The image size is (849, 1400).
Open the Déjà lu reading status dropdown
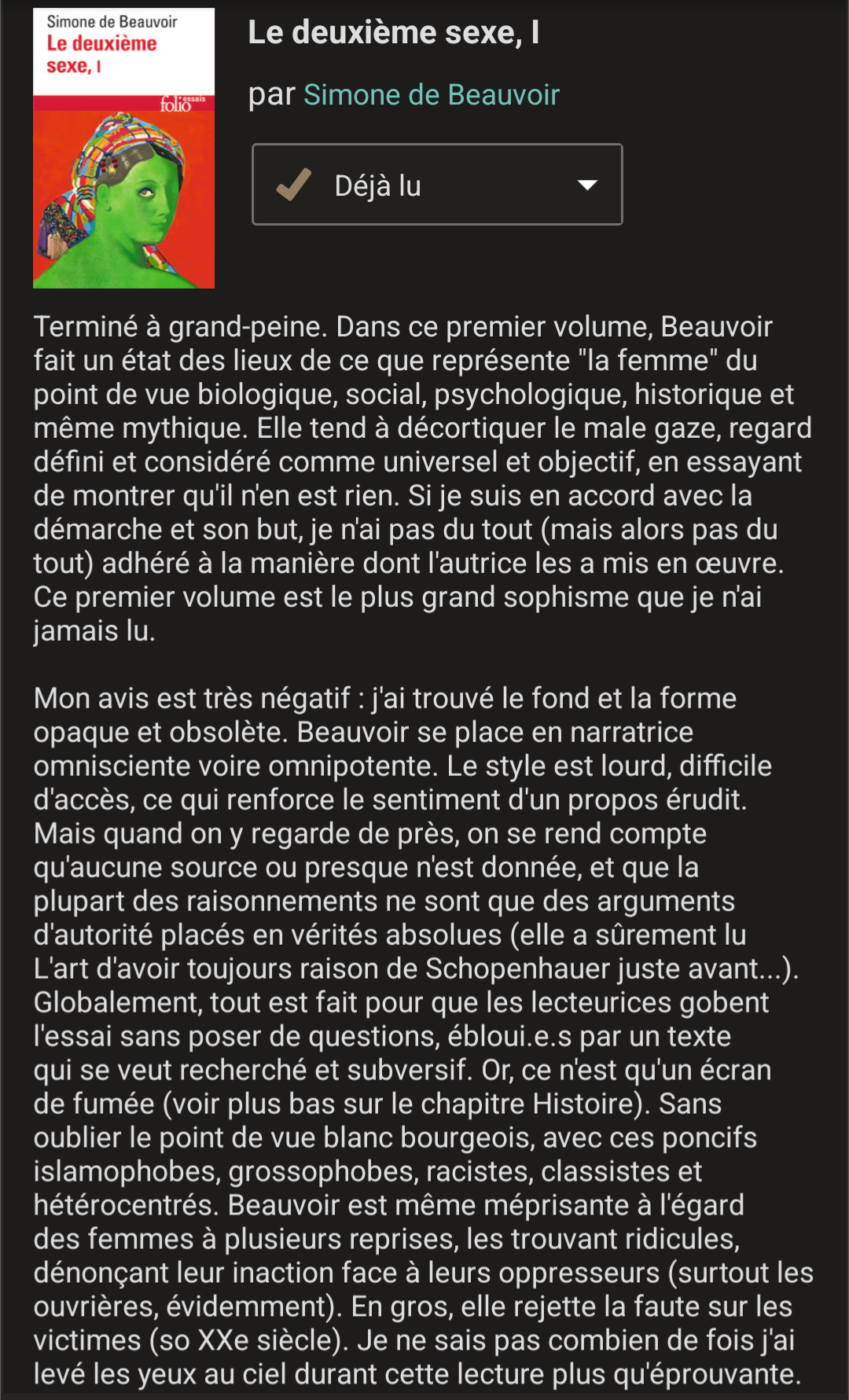[x=437, y=185]
